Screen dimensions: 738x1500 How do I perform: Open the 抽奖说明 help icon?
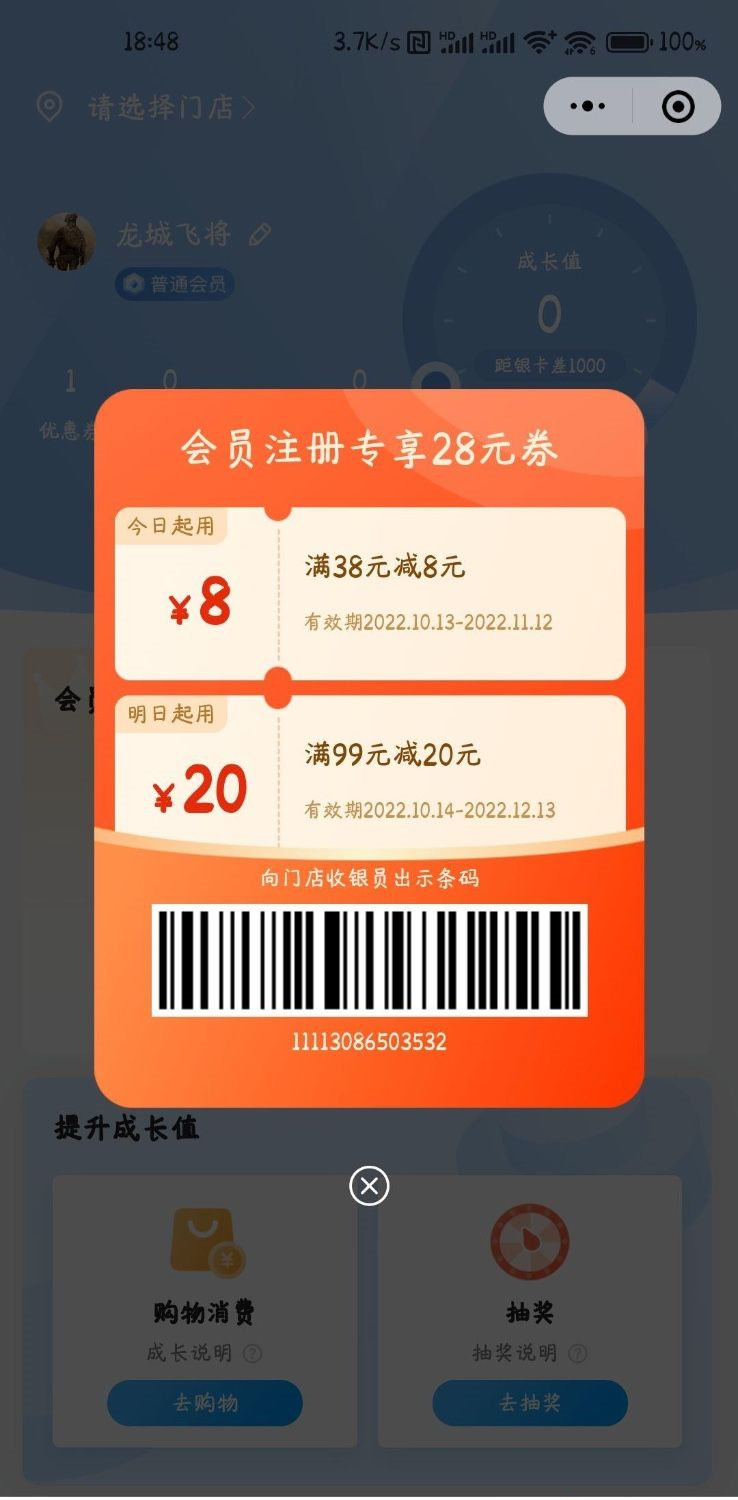(578, 1354)
